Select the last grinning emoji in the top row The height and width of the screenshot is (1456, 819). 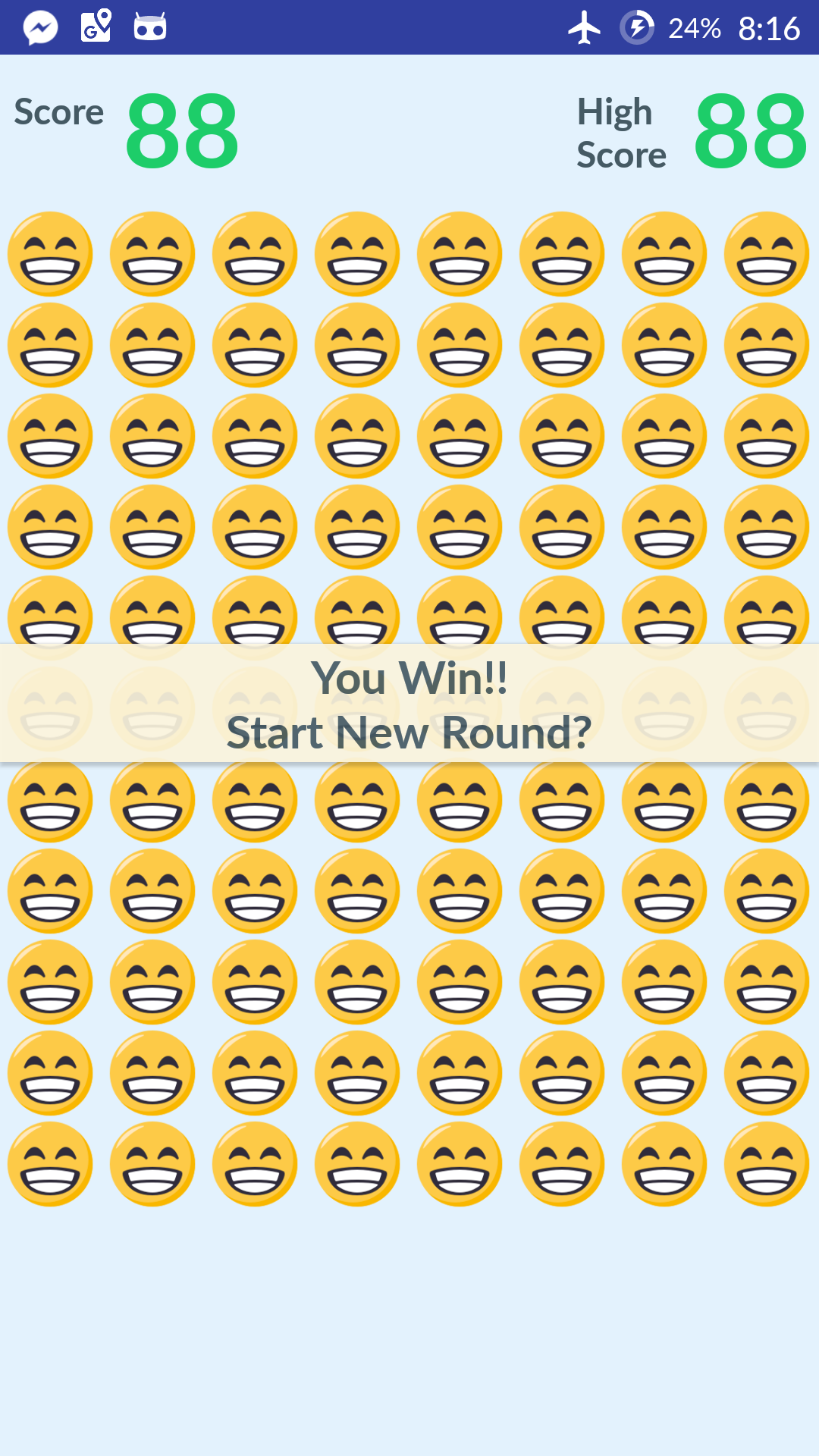click(766, 254)
